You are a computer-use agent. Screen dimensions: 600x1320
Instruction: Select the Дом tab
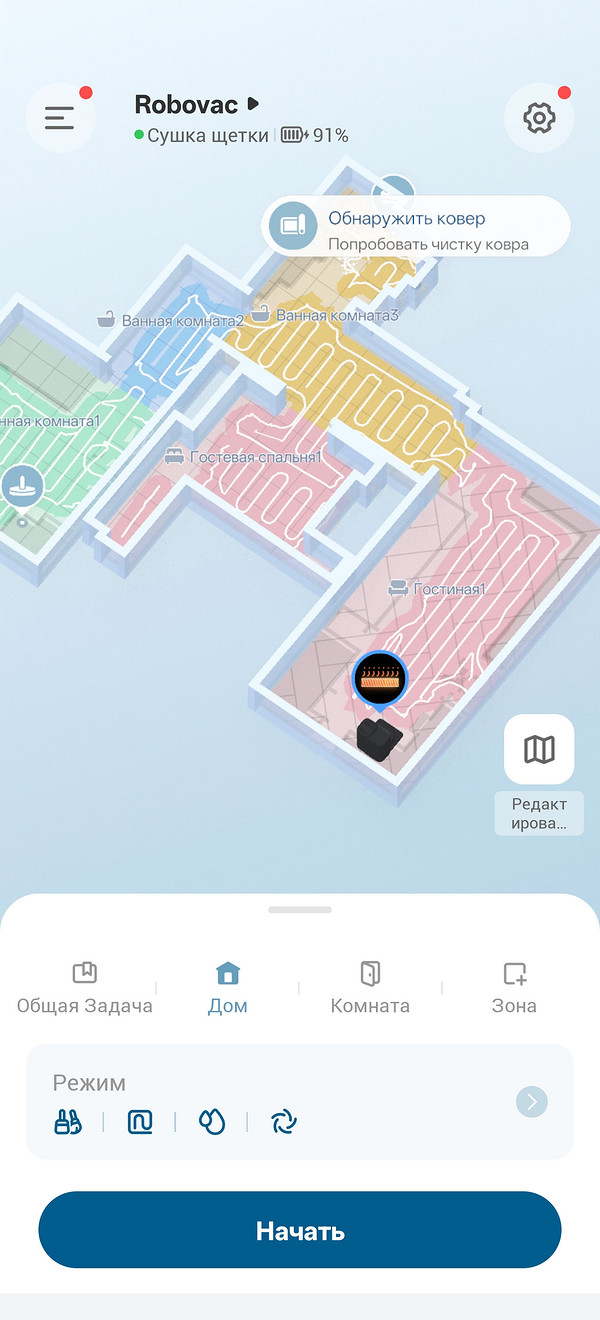tap(228, 988)
